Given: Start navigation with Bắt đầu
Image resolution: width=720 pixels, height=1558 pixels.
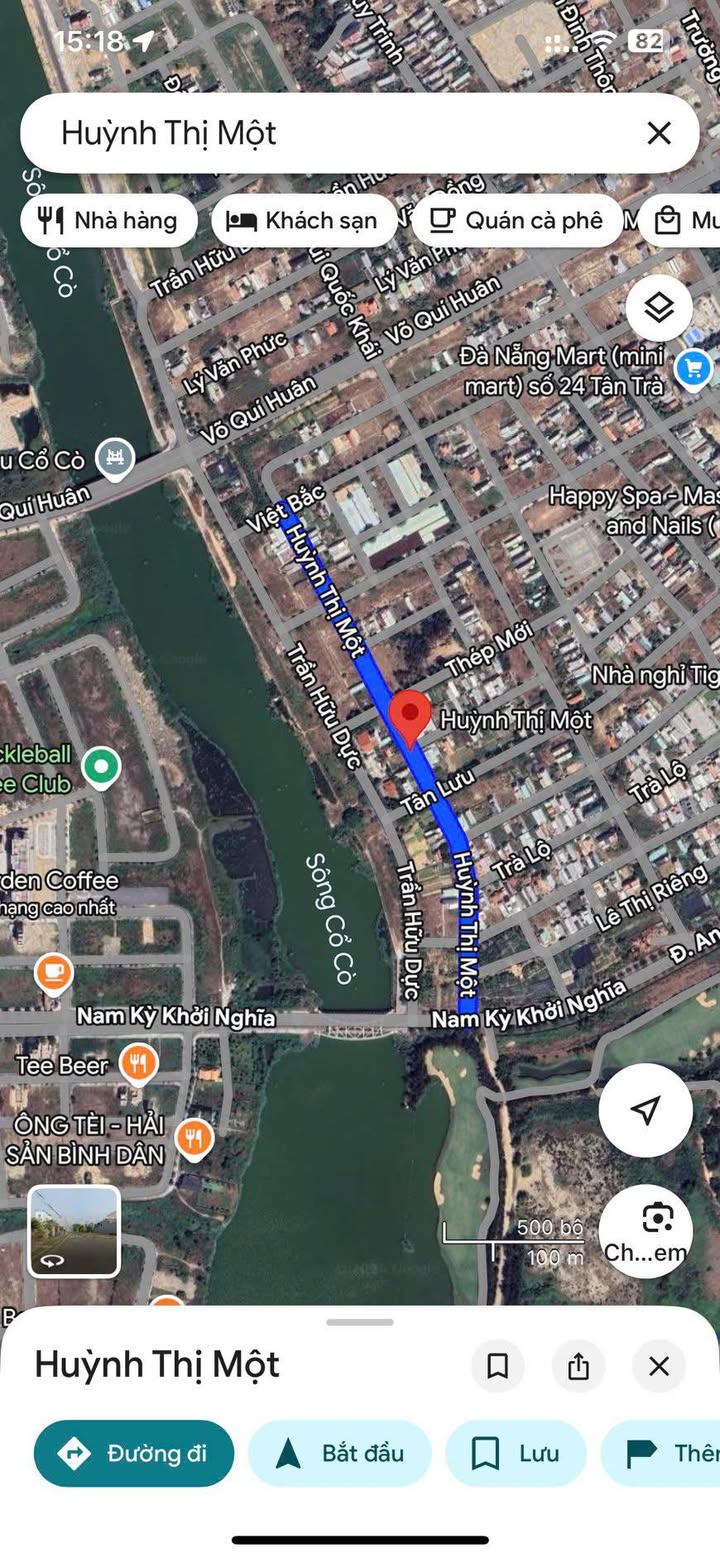Looking at the screenshot, I should tap(340, 1453).
